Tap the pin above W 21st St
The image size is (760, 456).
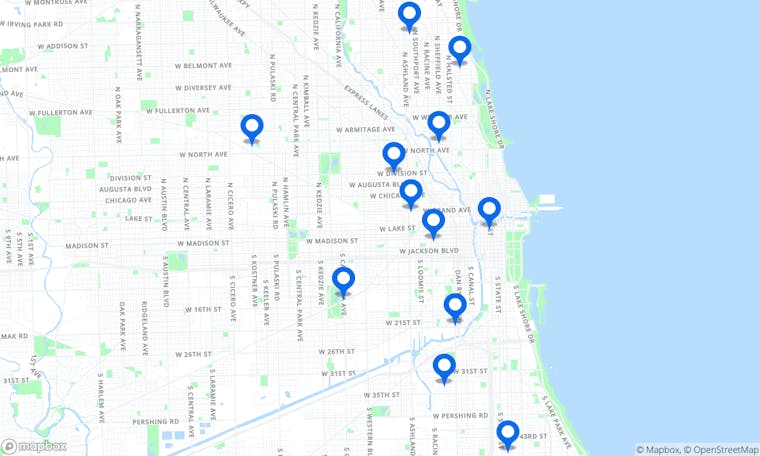(455, 306)
